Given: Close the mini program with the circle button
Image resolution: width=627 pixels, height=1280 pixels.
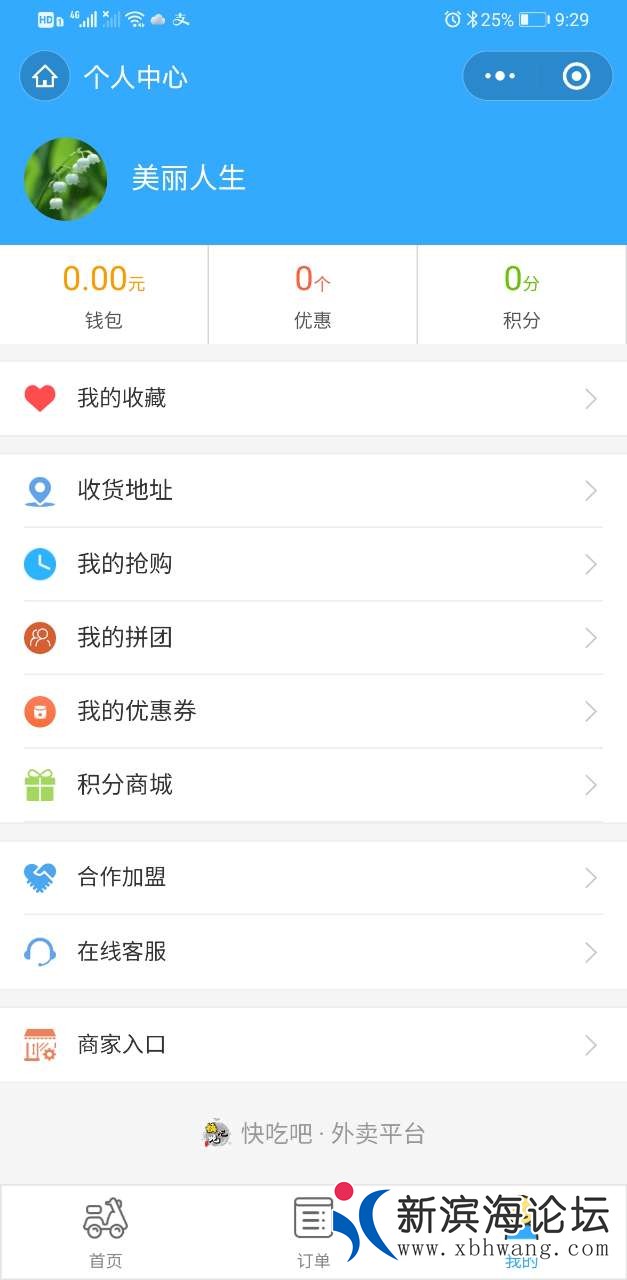Looking at the screenshot, I should pyautogui.click(x=576, y=76).
